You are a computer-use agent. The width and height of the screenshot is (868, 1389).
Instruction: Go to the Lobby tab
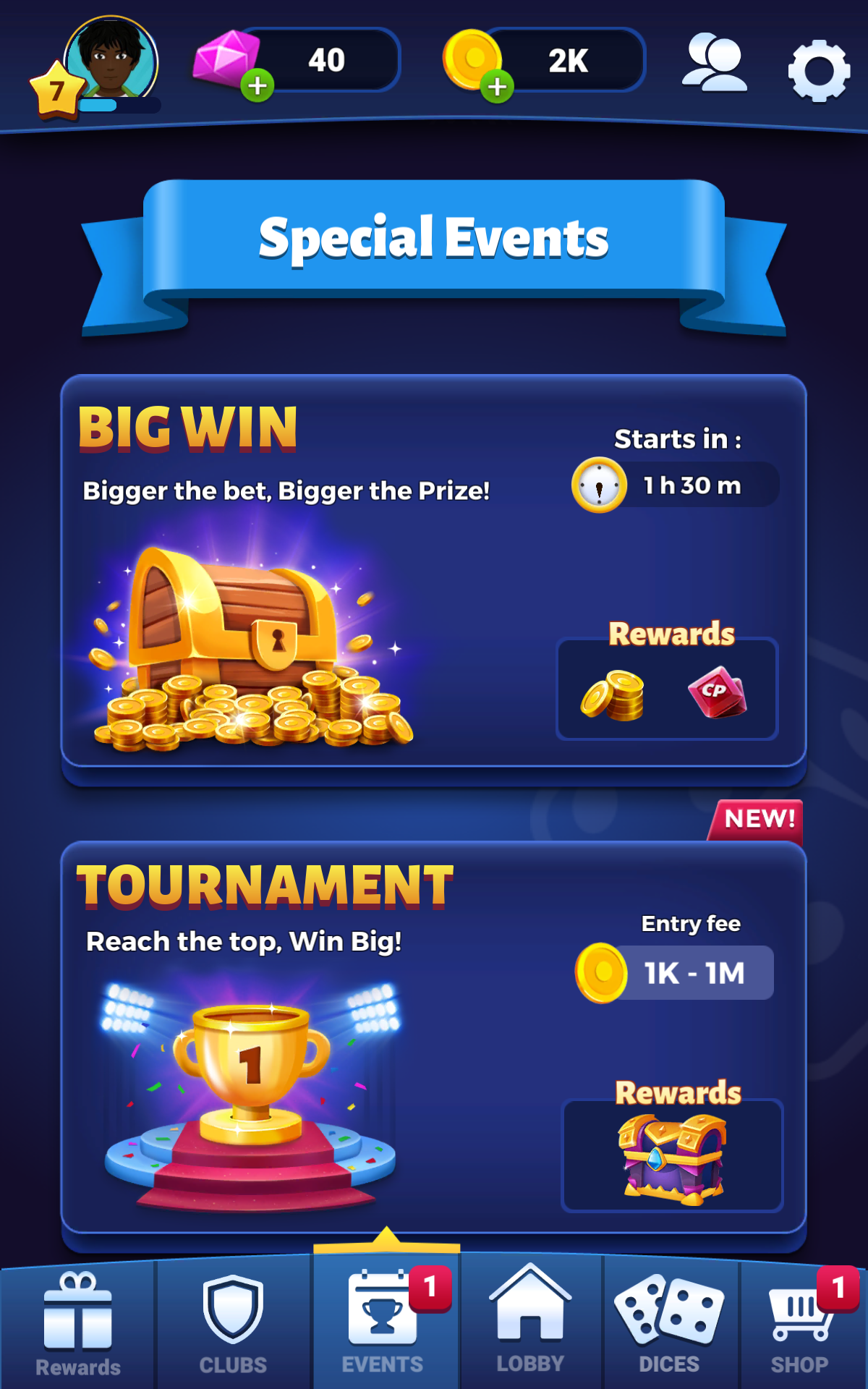point(530,1322)
